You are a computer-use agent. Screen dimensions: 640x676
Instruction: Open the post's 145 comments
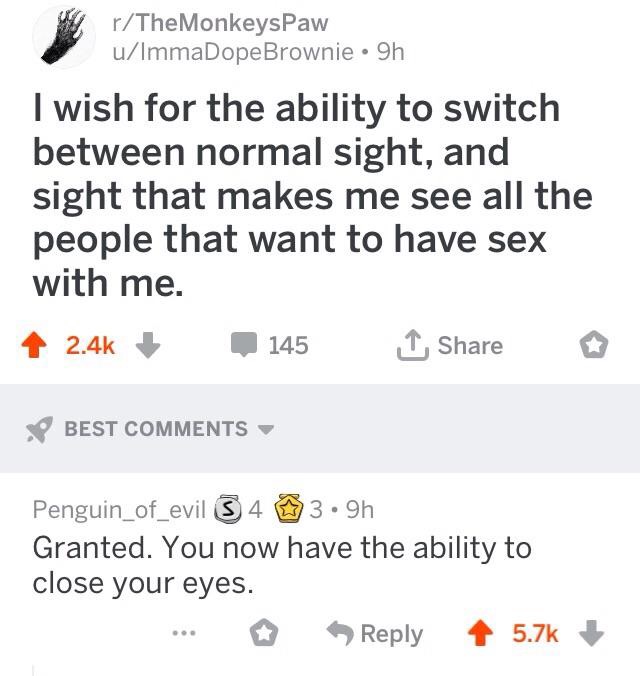click(270, 346)
